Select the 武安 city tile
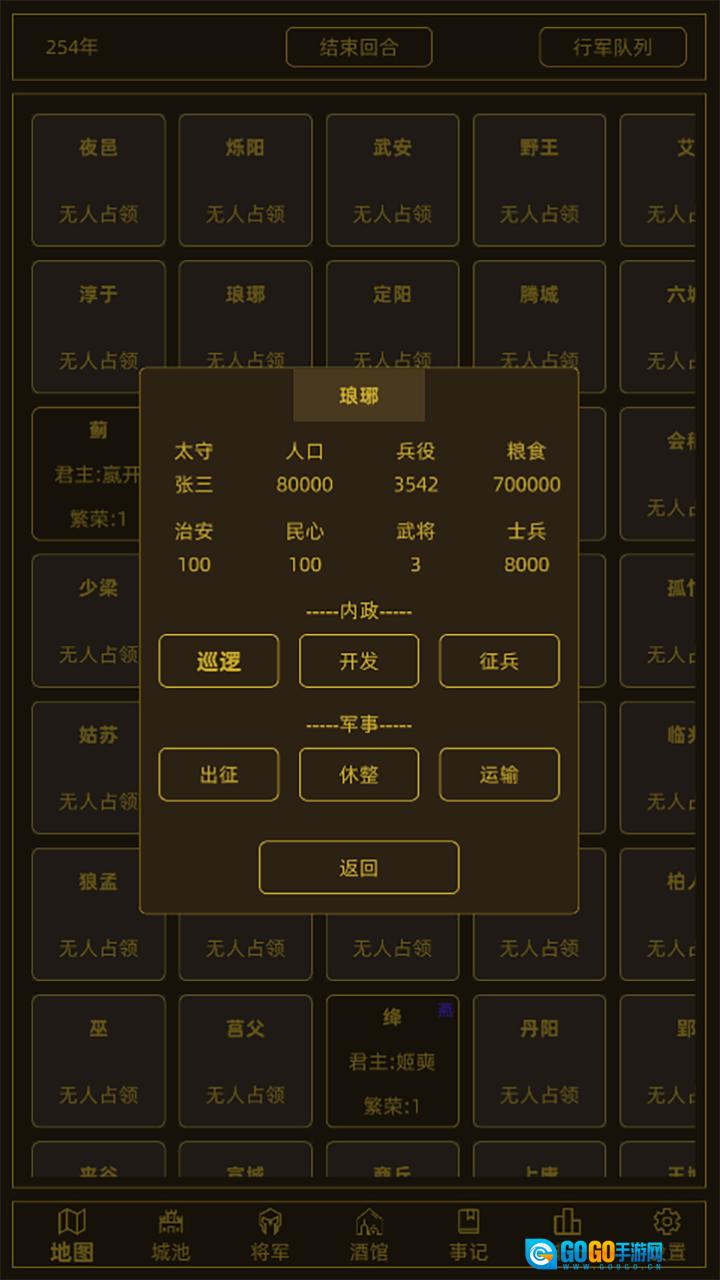 (392, 180)
